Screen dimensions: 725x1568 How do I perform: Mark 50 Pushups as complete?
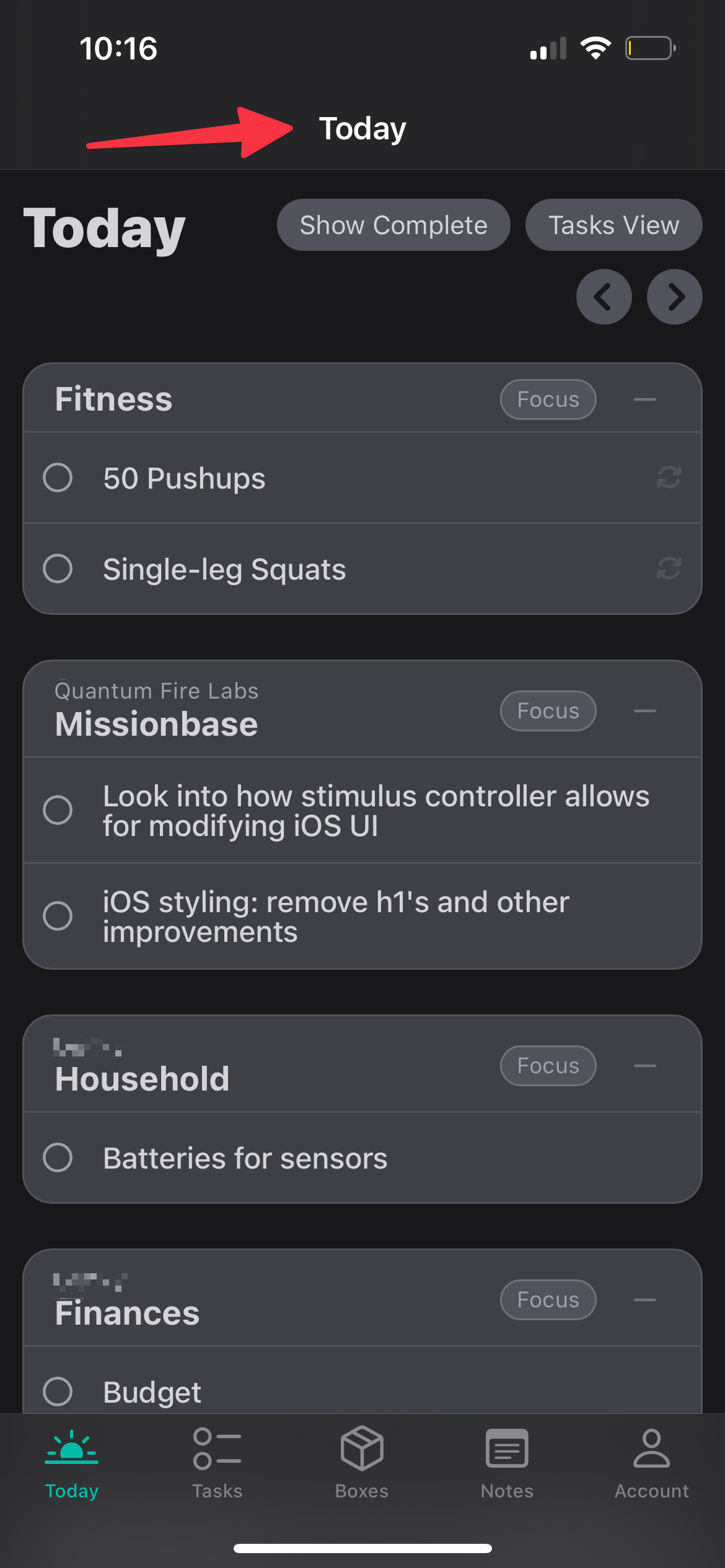[x=58, y=477]
